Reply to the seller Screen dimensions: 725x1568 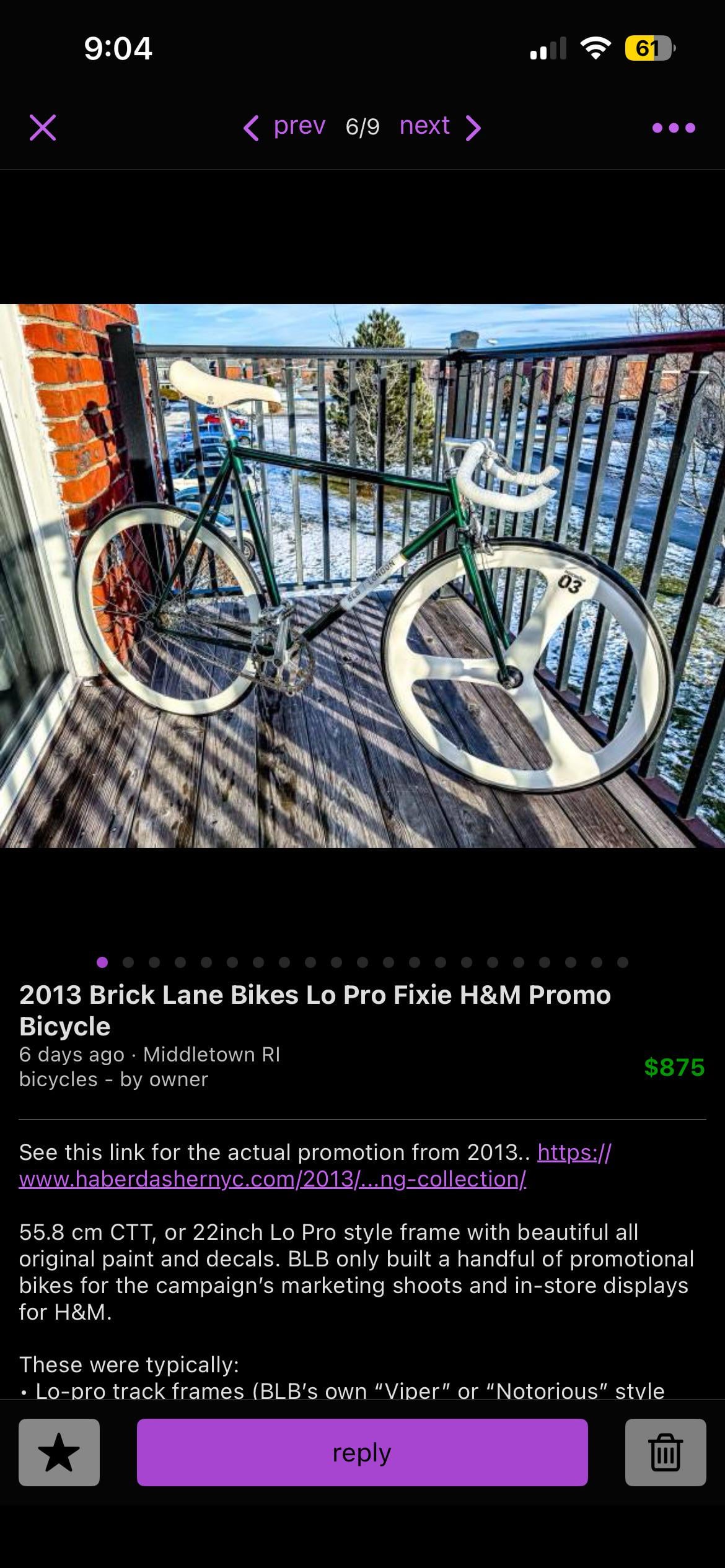(362, 1452)
